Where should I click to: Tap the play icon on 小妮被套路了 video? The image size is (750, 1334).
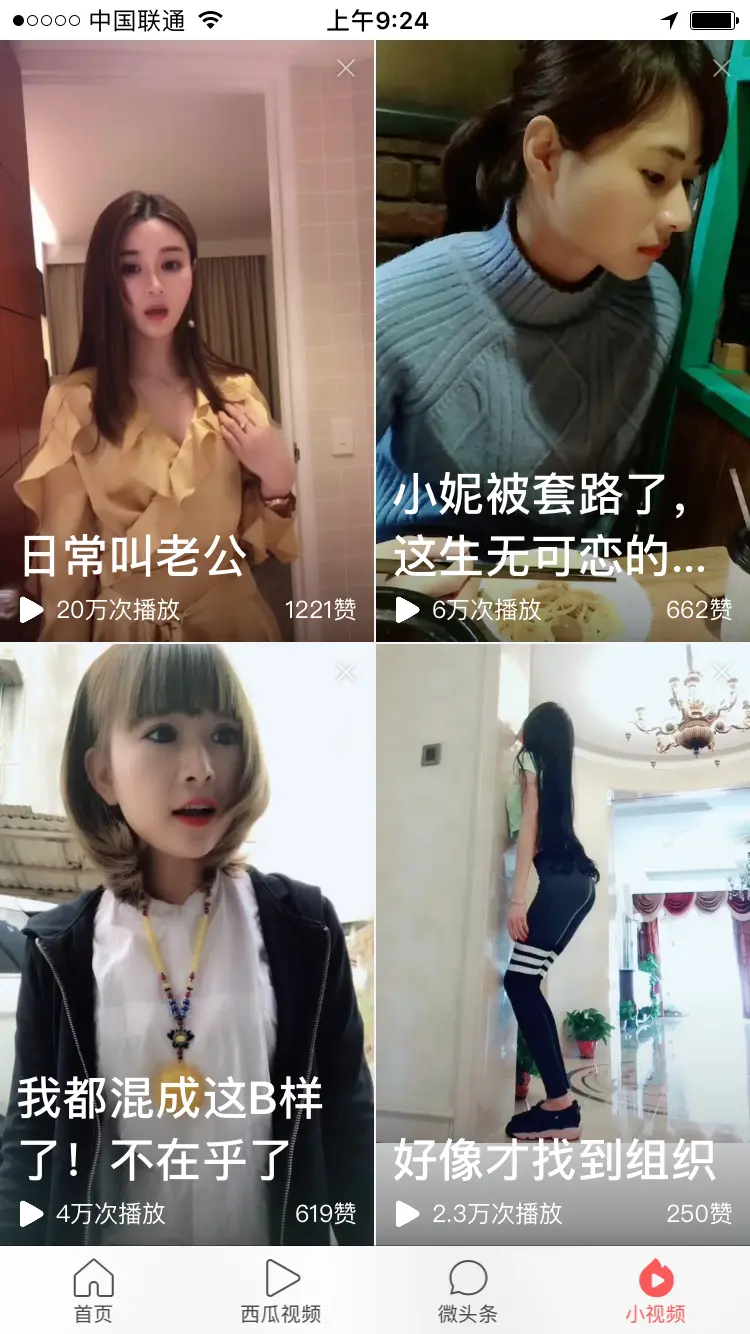coord(406,608)
